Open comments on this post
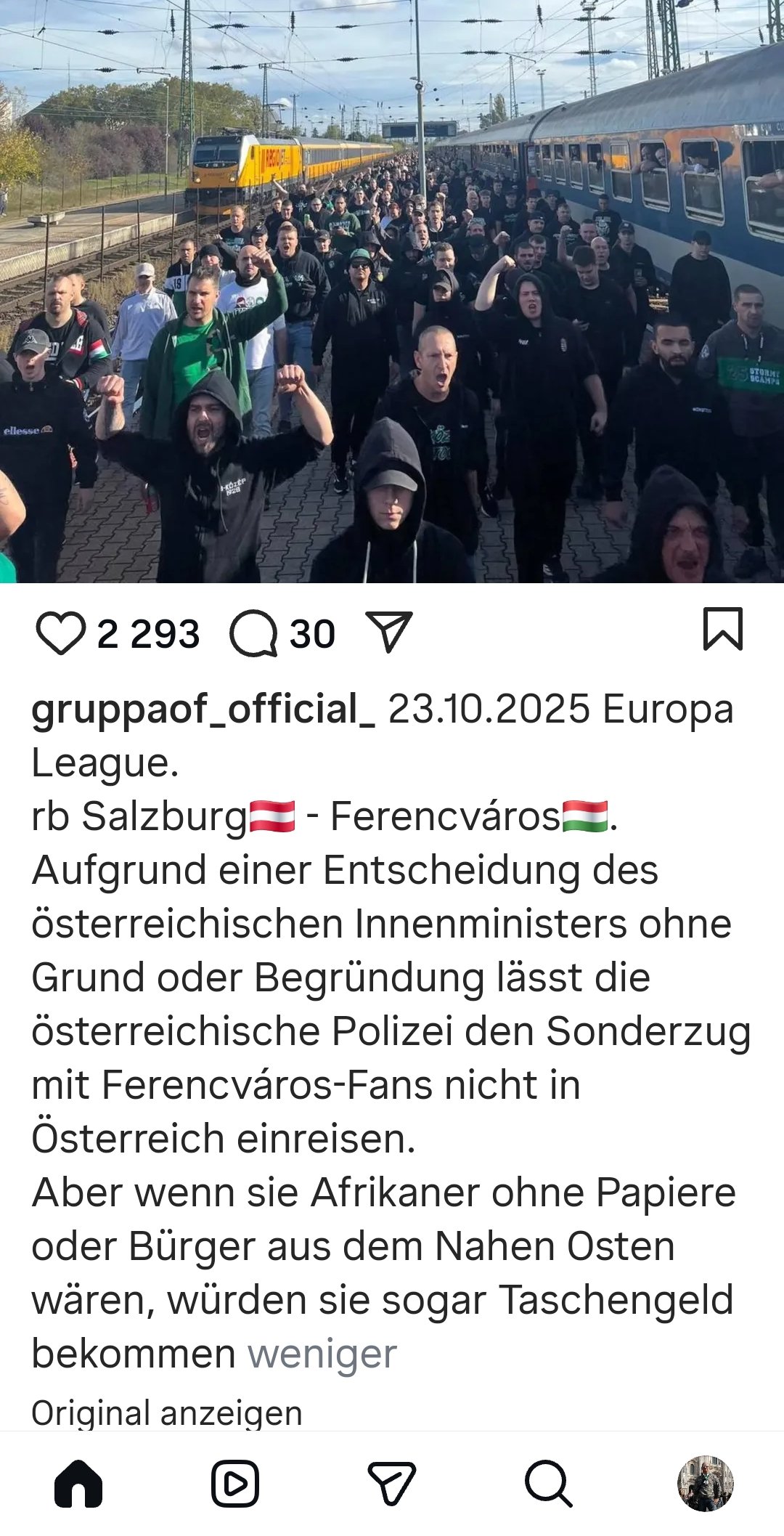The height and width of the screenshot is (1536, 784). coord(253,633)
